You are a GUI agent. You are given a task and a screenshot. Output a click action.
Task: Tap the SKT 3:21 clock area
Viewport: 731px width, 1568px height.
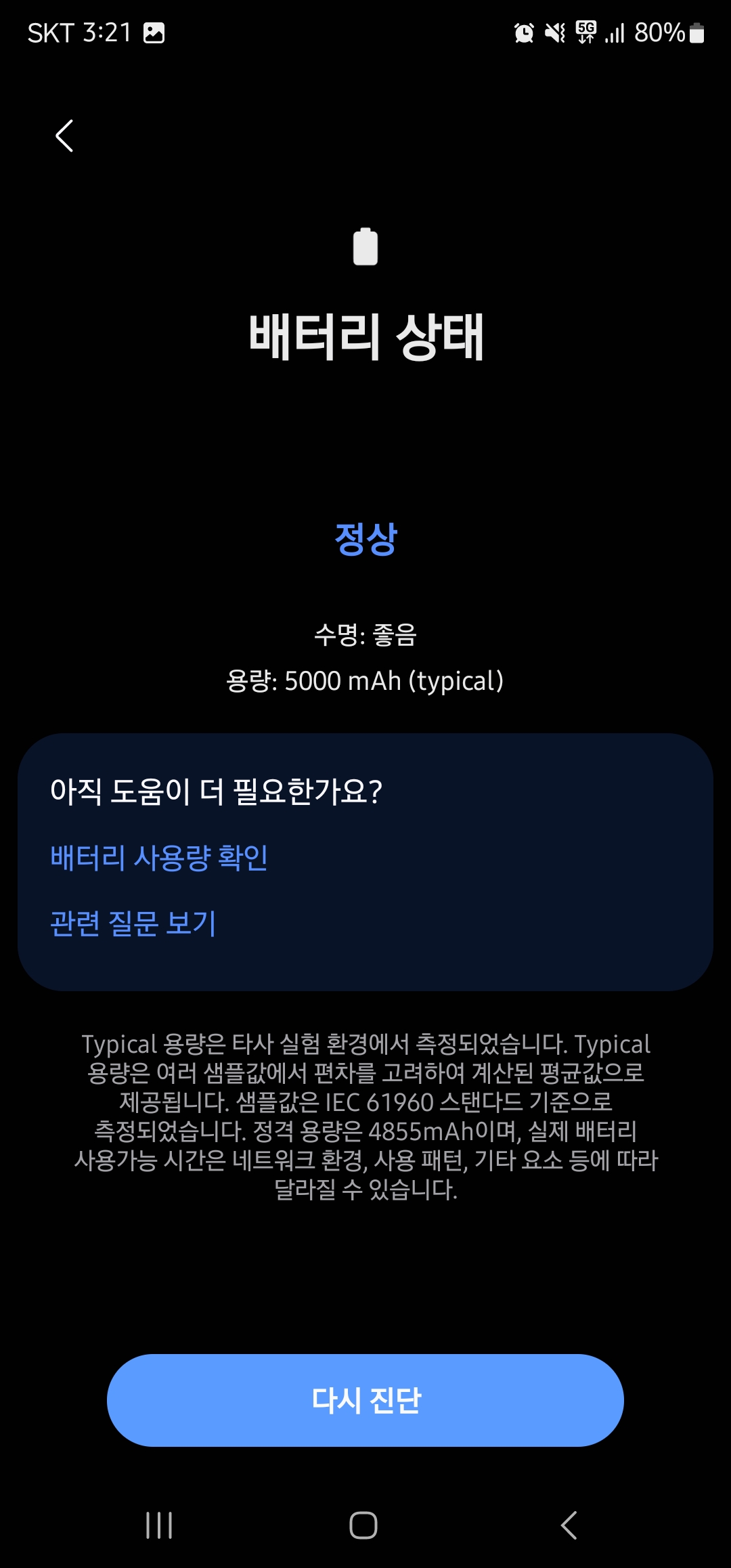[x=81, y=32]
